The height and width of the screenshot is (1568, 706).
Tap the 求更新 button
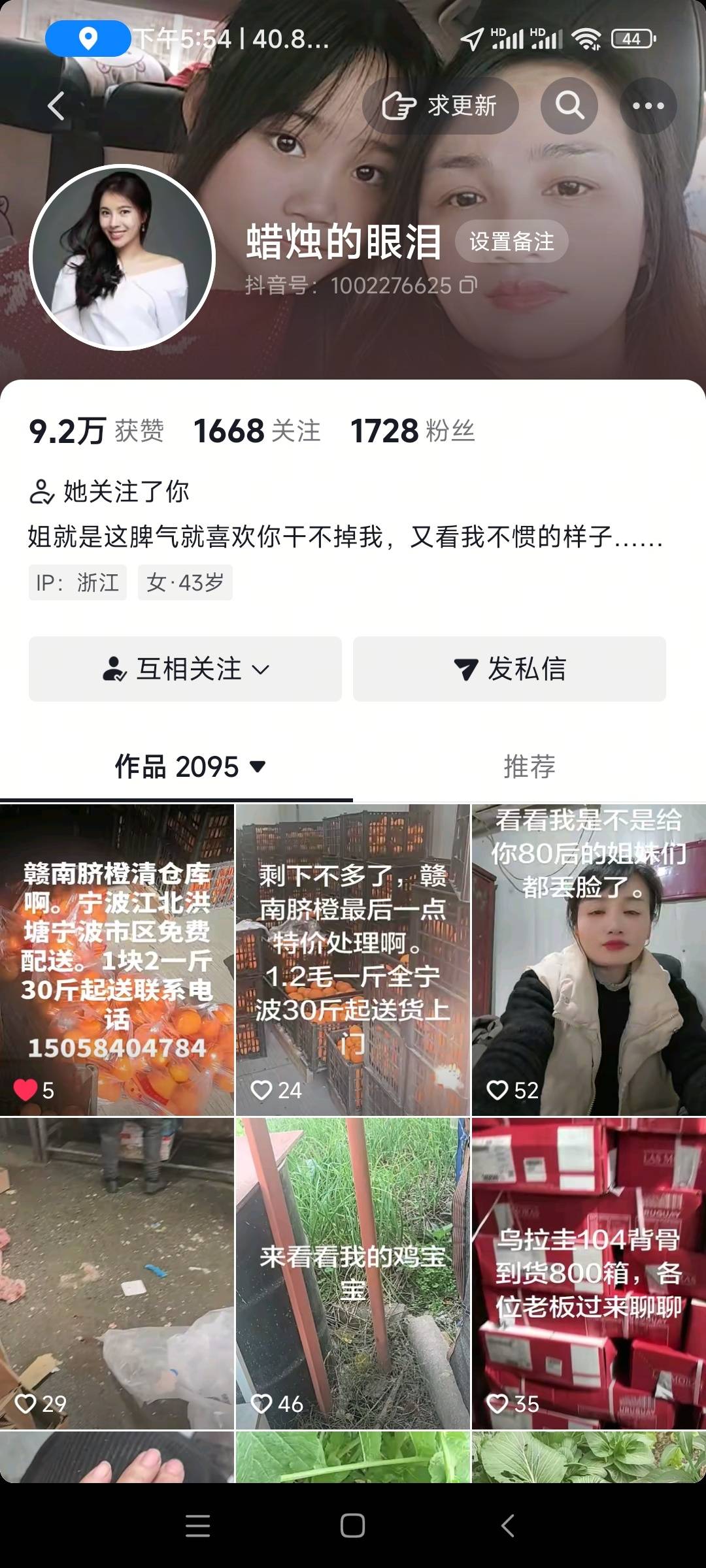[x=441, y=106]
